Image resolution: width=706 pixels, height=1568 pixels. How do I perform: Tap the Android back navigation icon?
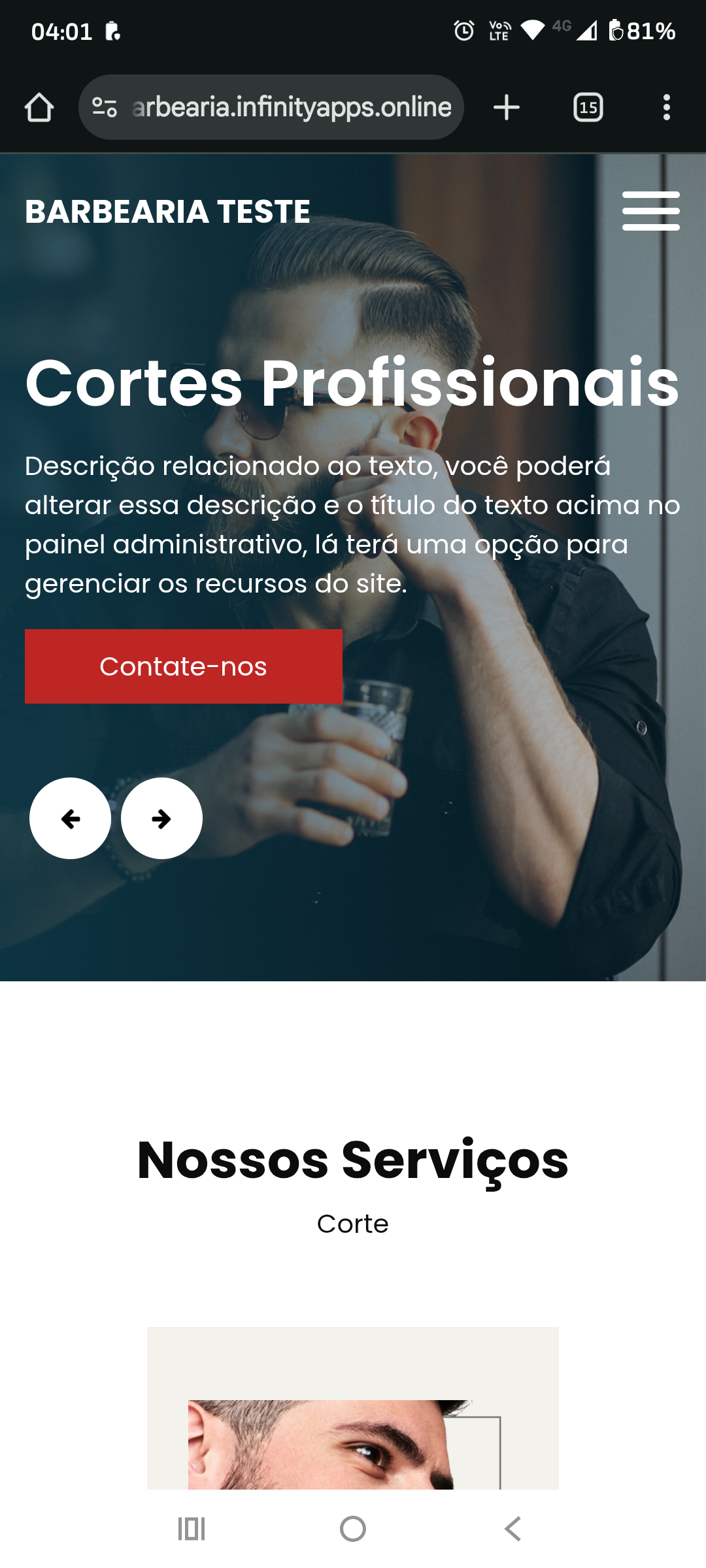click(514, 1529)
